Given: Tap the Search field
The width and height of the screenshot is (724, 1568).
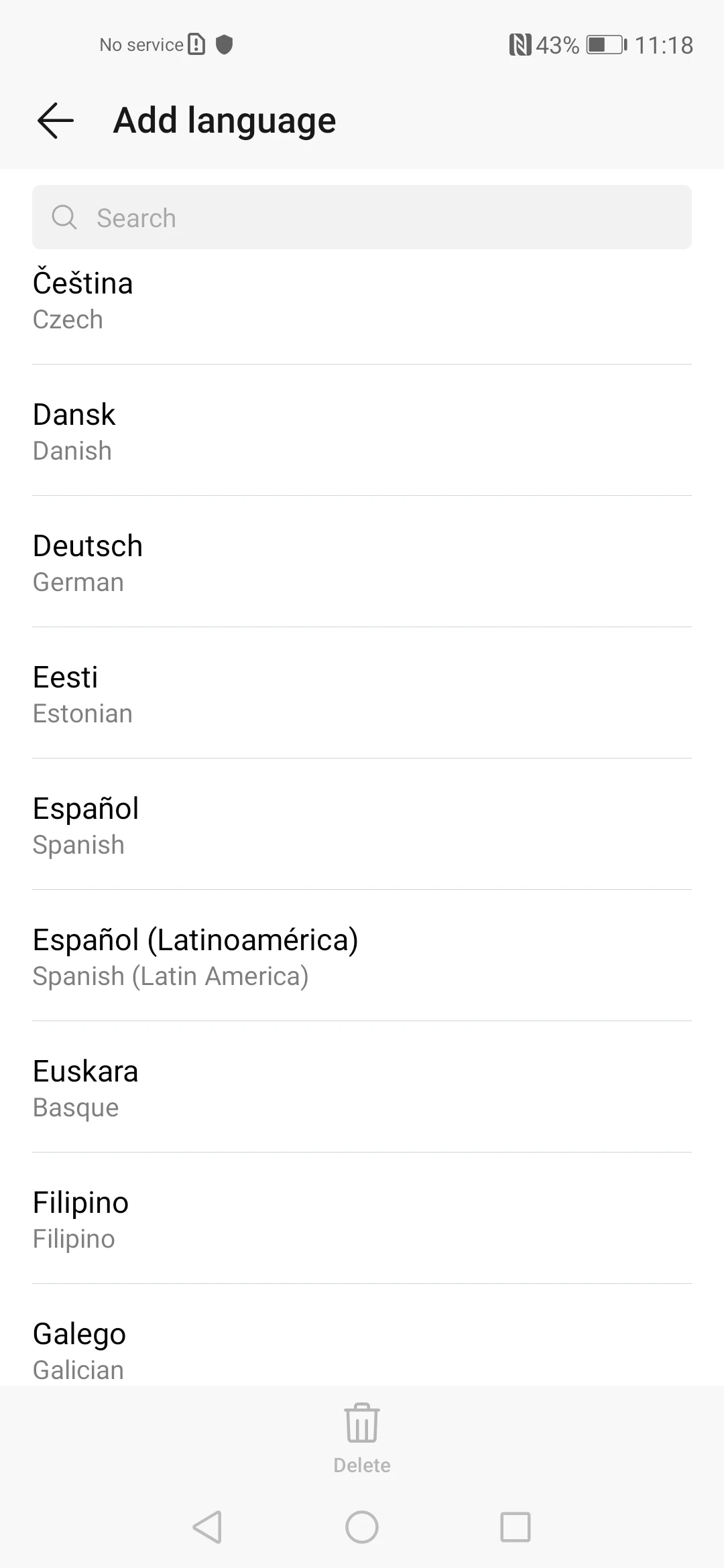Looking at the screenshot, I should 362,218.
